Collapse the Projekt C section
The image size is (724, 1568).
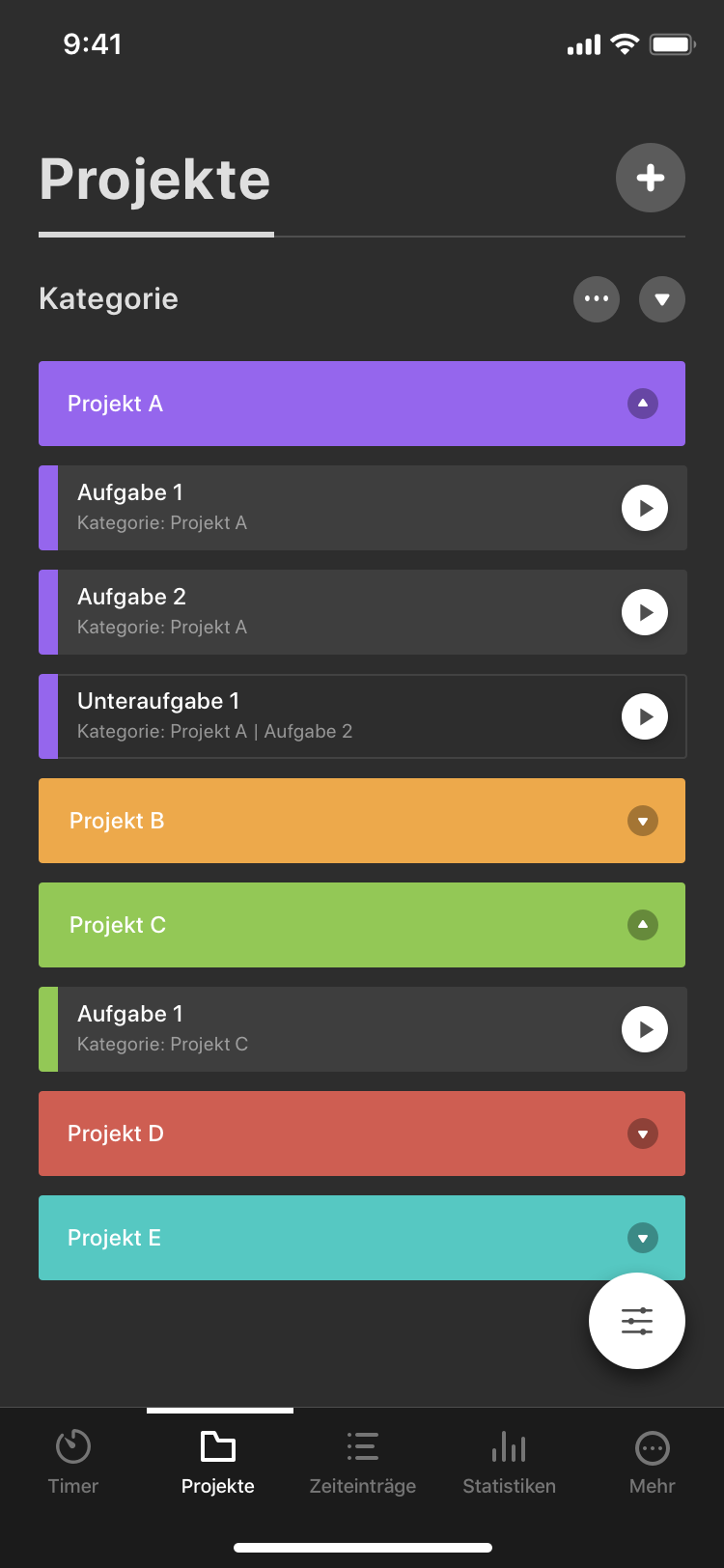643,925
